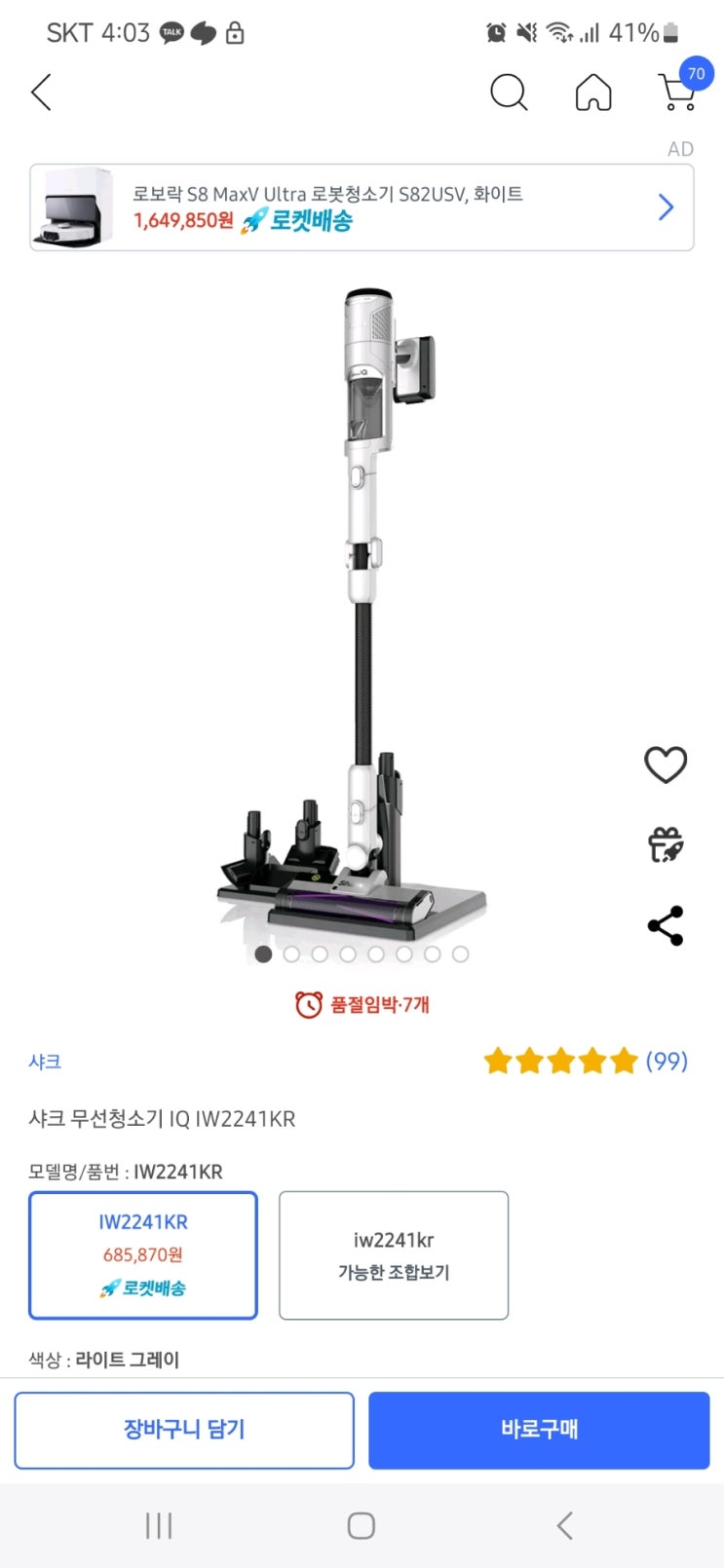The width and height of the screenshot is (724, 1568).
Task: Add this vacuum to the wishlist heart
Action: coord(666,765)
